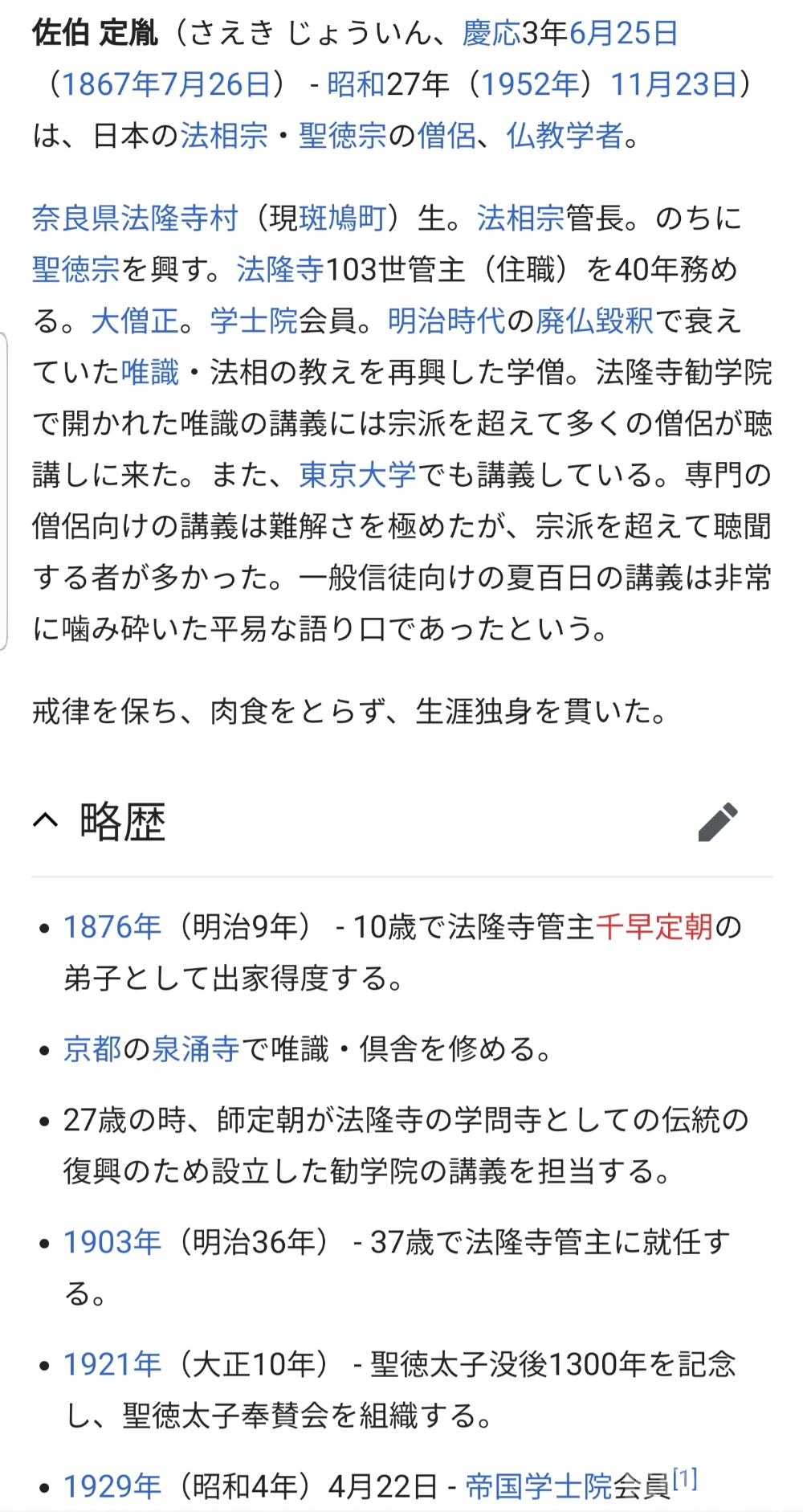Image resolution: width=803 pixels, height=1512 pixels.
Task: Open footnote reference [1]
Action: (685, 1479)
